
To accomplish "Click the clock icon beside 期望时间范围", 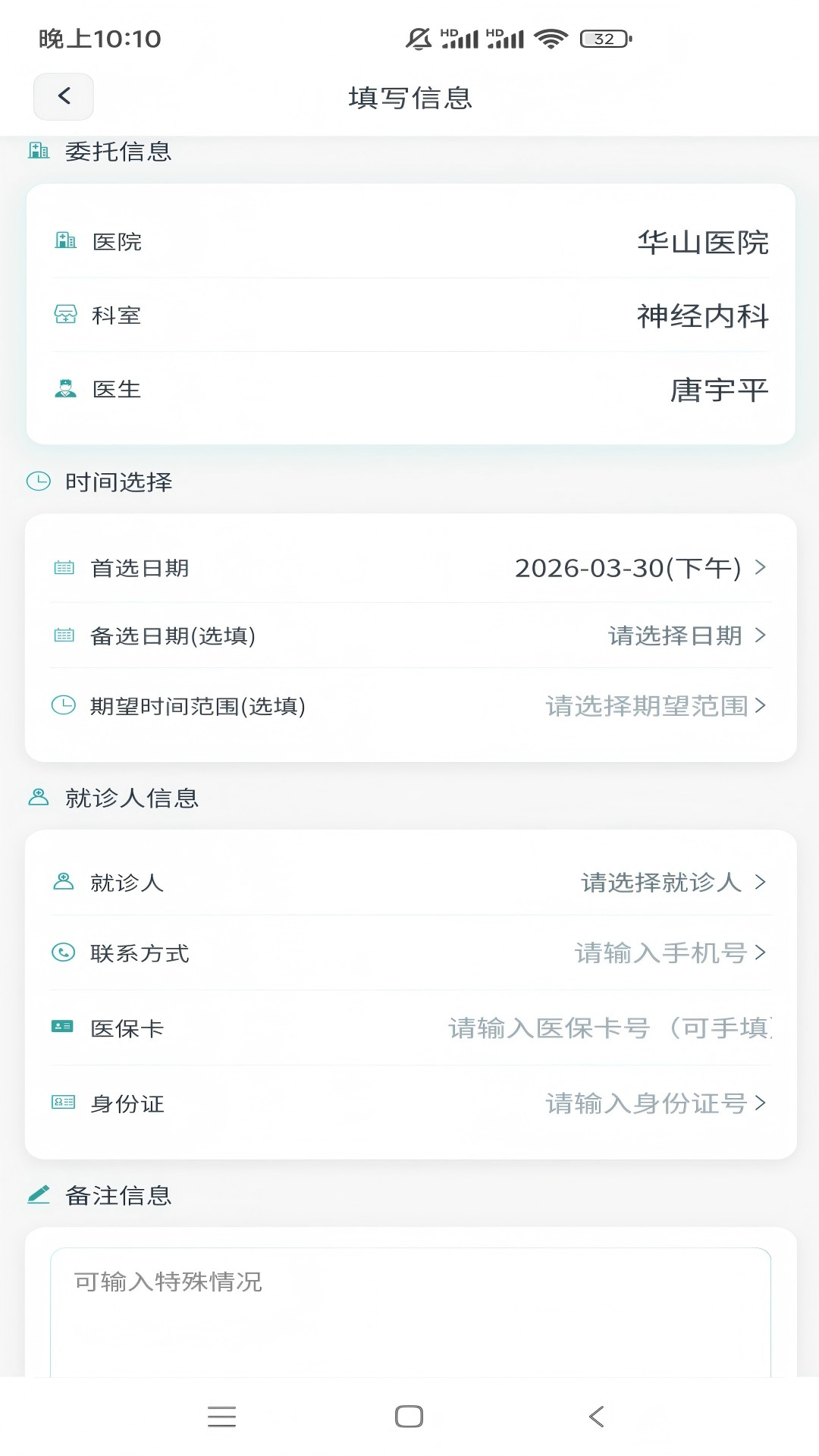I will coord(64,705).
